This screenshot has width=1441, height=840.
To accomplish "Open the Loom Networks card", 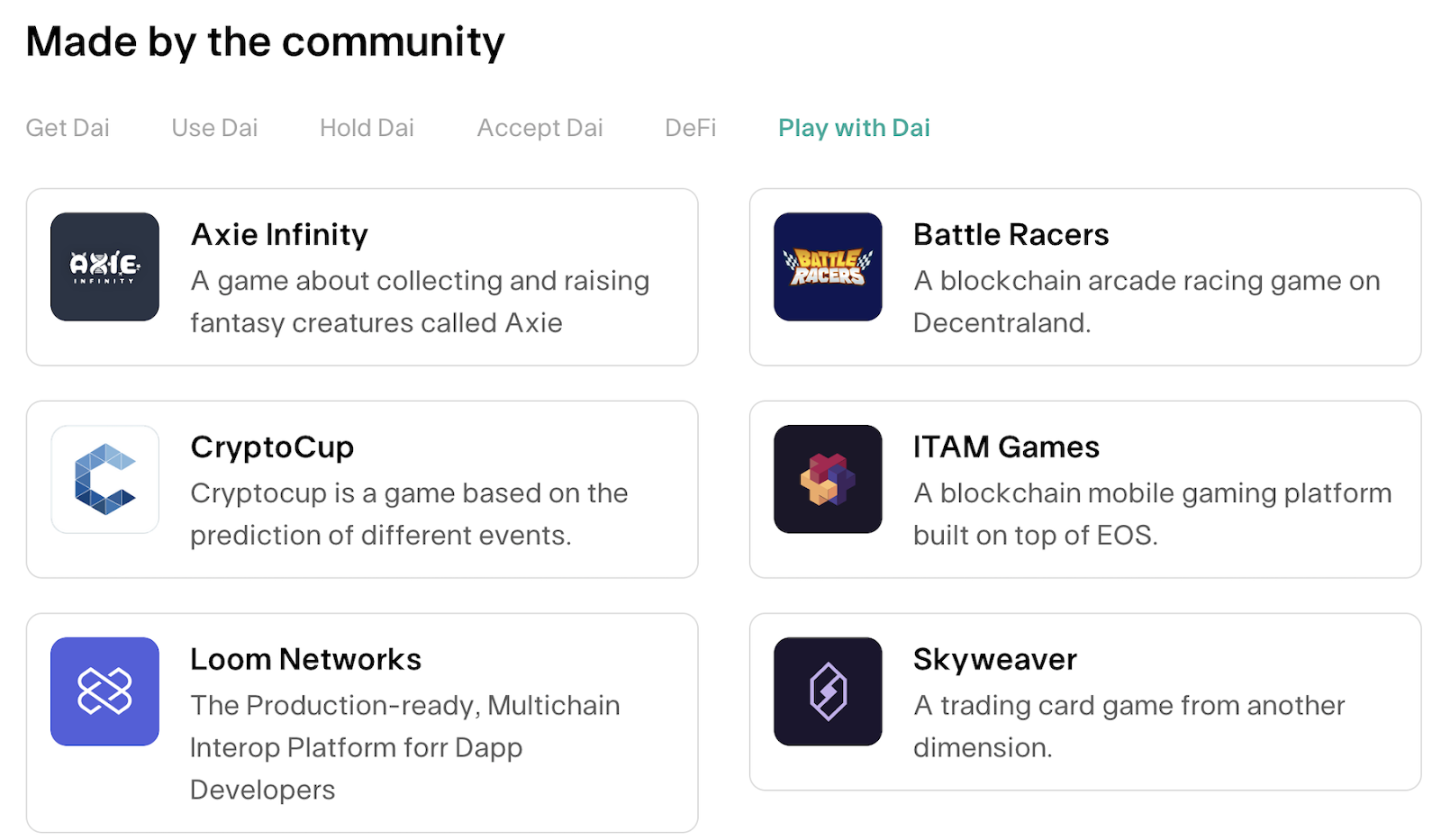I will click(362, 722).
